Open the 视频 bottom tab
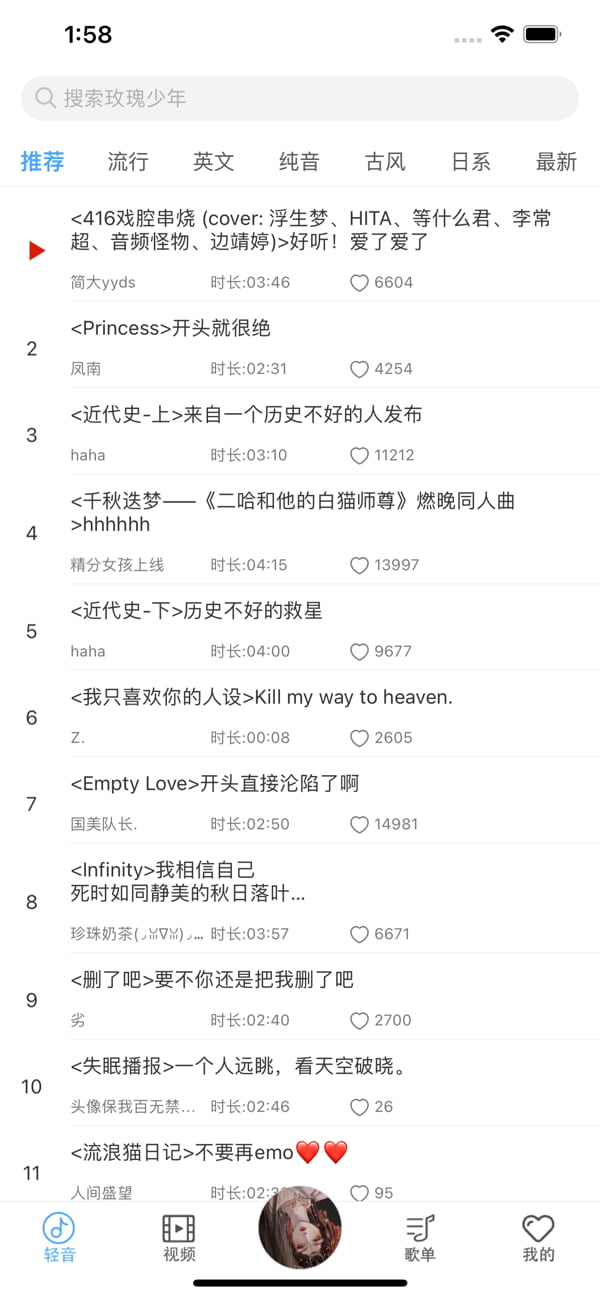 [x=179, y=1238]
